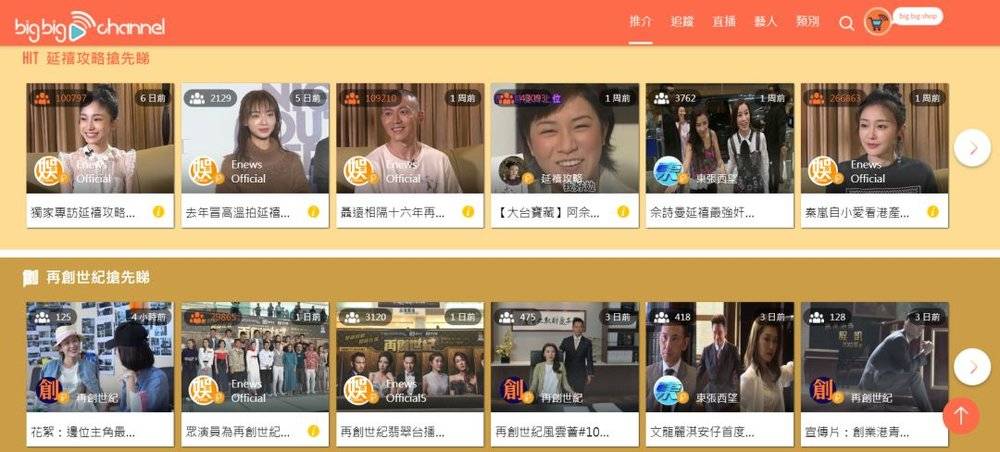Open video 余詩曼延禧最強奸
Screen dimensions: 1000x452
coord(719,140)
